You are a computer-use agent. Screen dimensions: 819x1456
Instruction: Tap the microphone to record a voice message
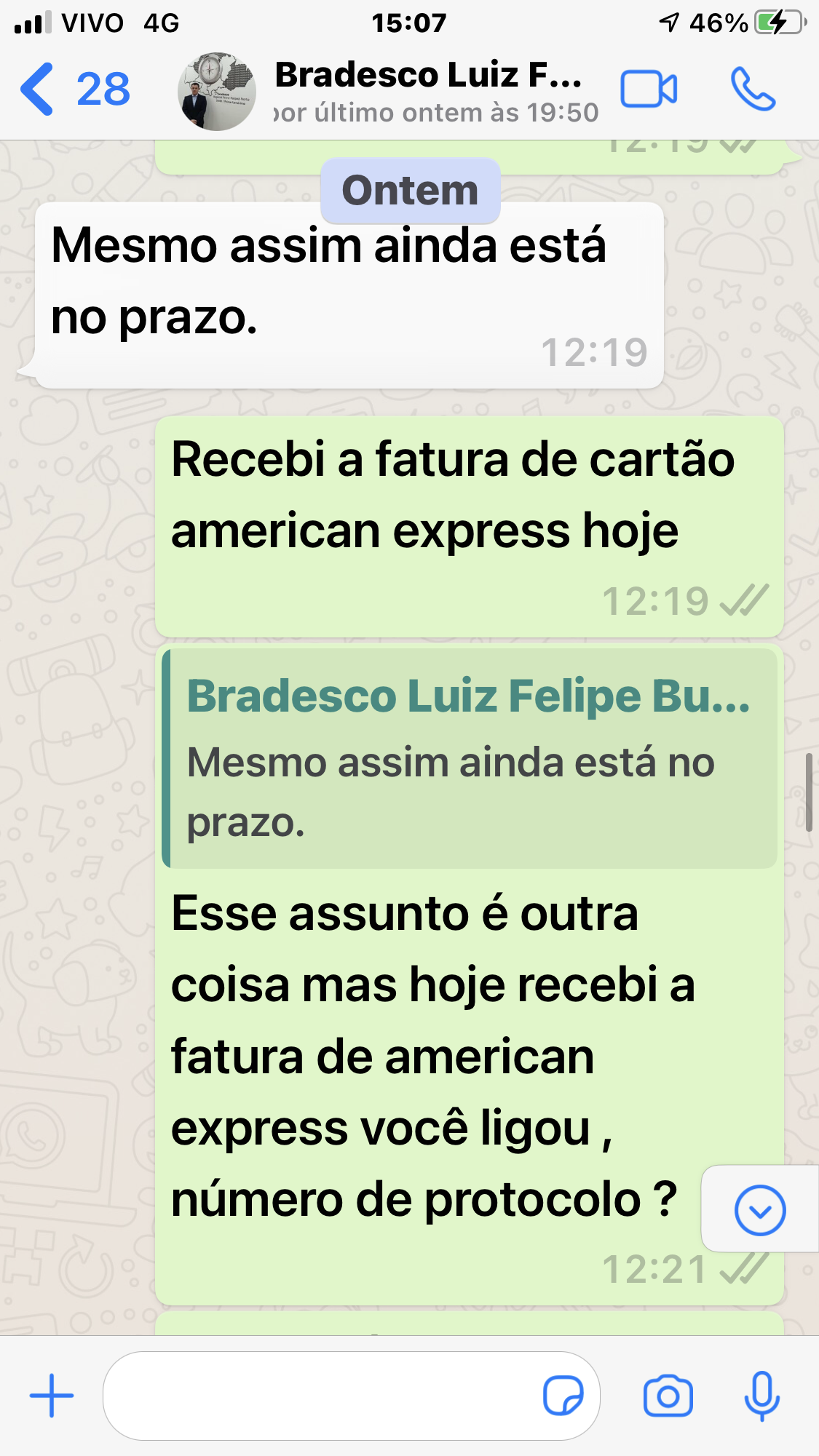click(x=761, y=1396)
